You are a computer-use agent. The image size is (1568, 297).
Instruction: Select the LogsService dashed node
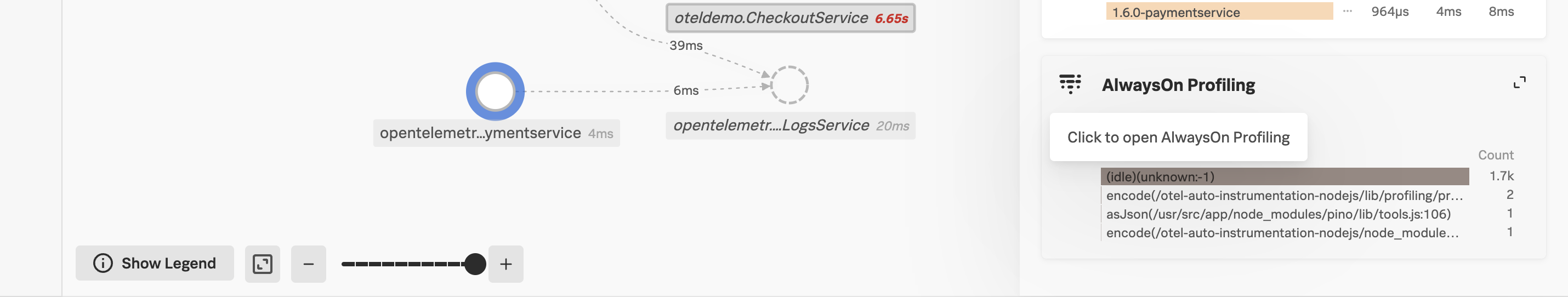click(x=789, y=85)
